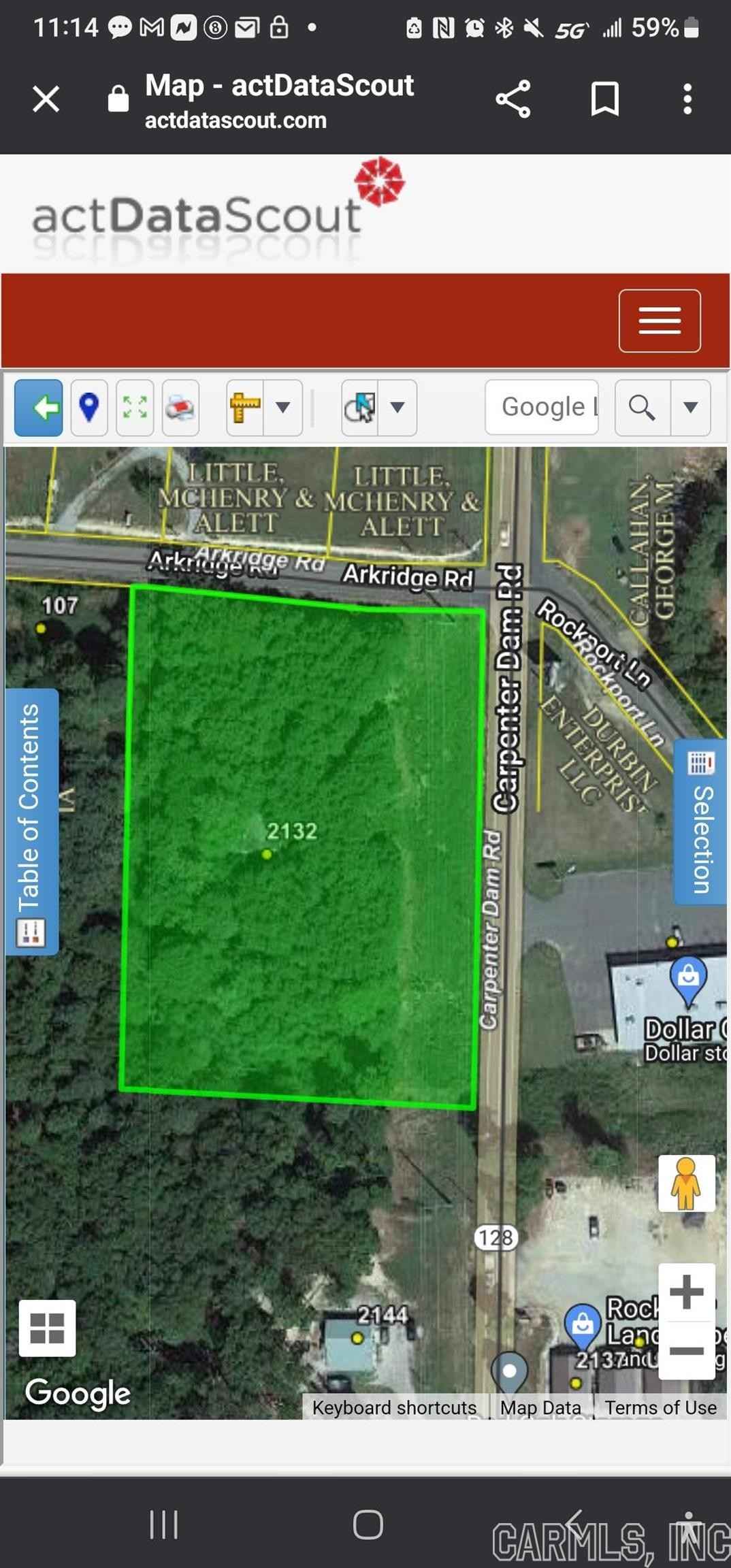Tap the magnifier search button
731x1568 pixels.
(642, 408)
